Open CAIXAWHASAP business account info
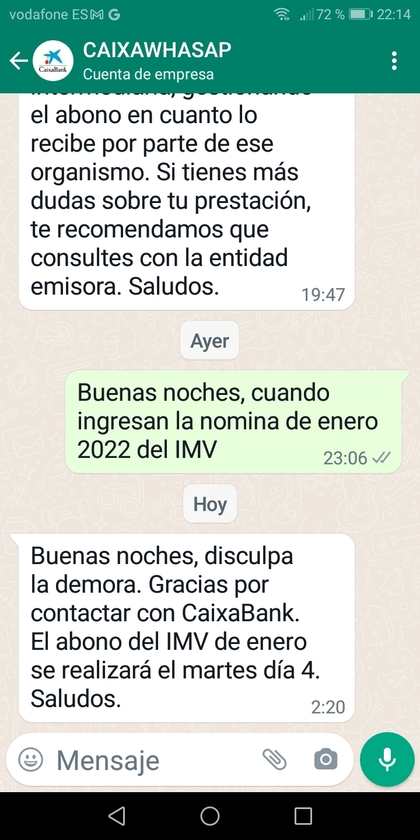The width and height of the screenshot is (420, 840). click(157, 61)
